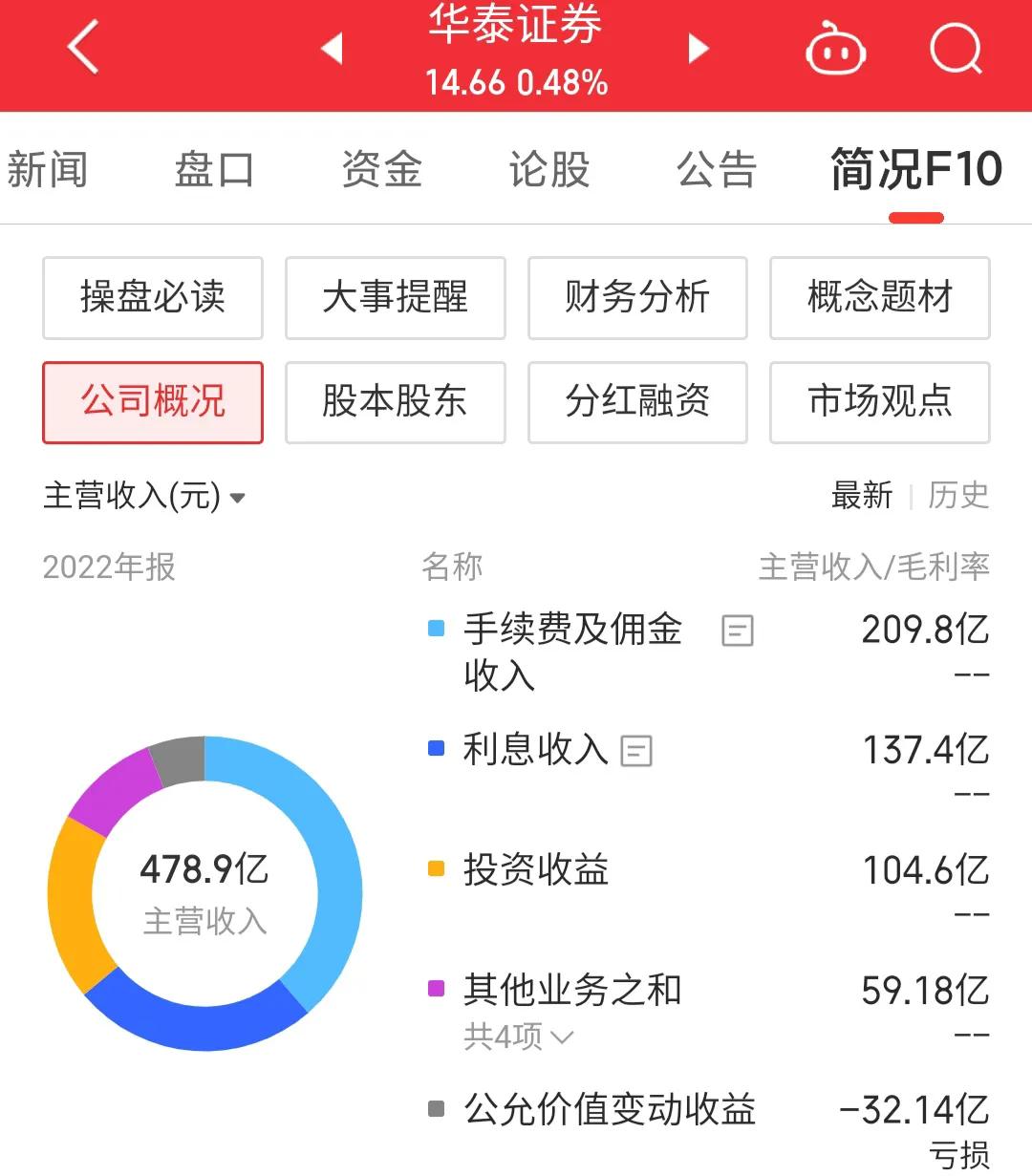Keep 最新 view selected
Screen dimensions: 1032x1176
coord(861,496)
